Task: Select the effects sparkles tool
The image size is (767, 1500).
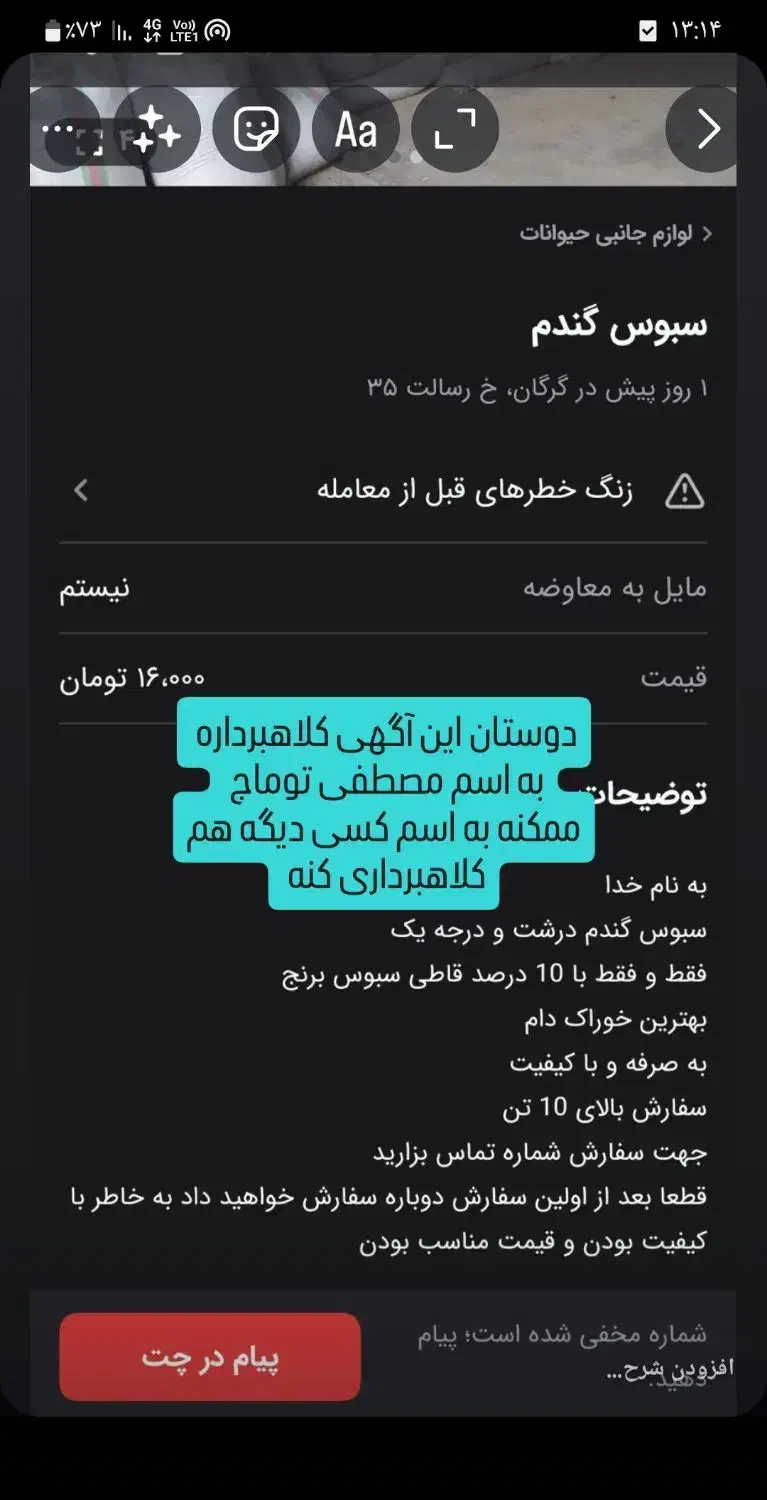Action: click(157, 128)
